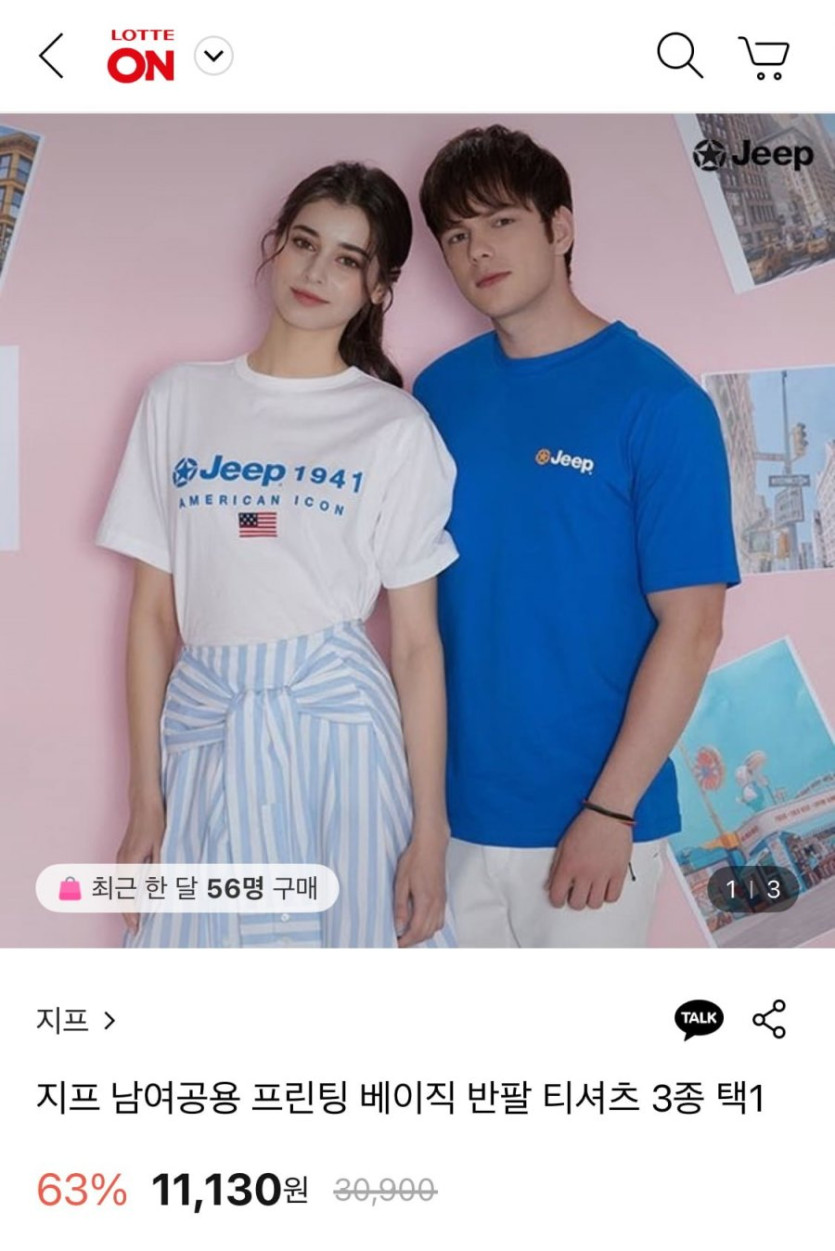Image resolution: width=835 pixels, height=1251 pixels.
Task: Open the Lotte ON home logo
Action: coord(141,56)
